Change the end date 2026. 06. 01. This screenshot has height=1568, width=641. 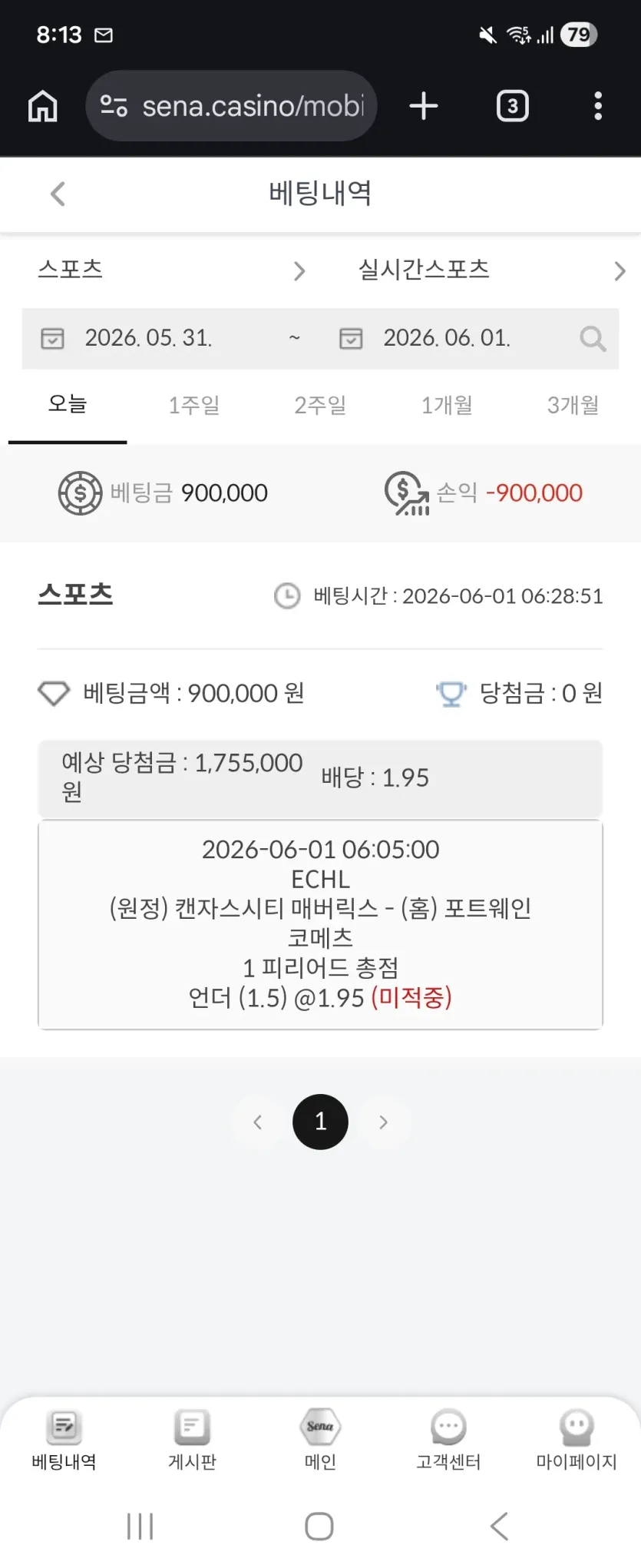click(x=447, y=338)
